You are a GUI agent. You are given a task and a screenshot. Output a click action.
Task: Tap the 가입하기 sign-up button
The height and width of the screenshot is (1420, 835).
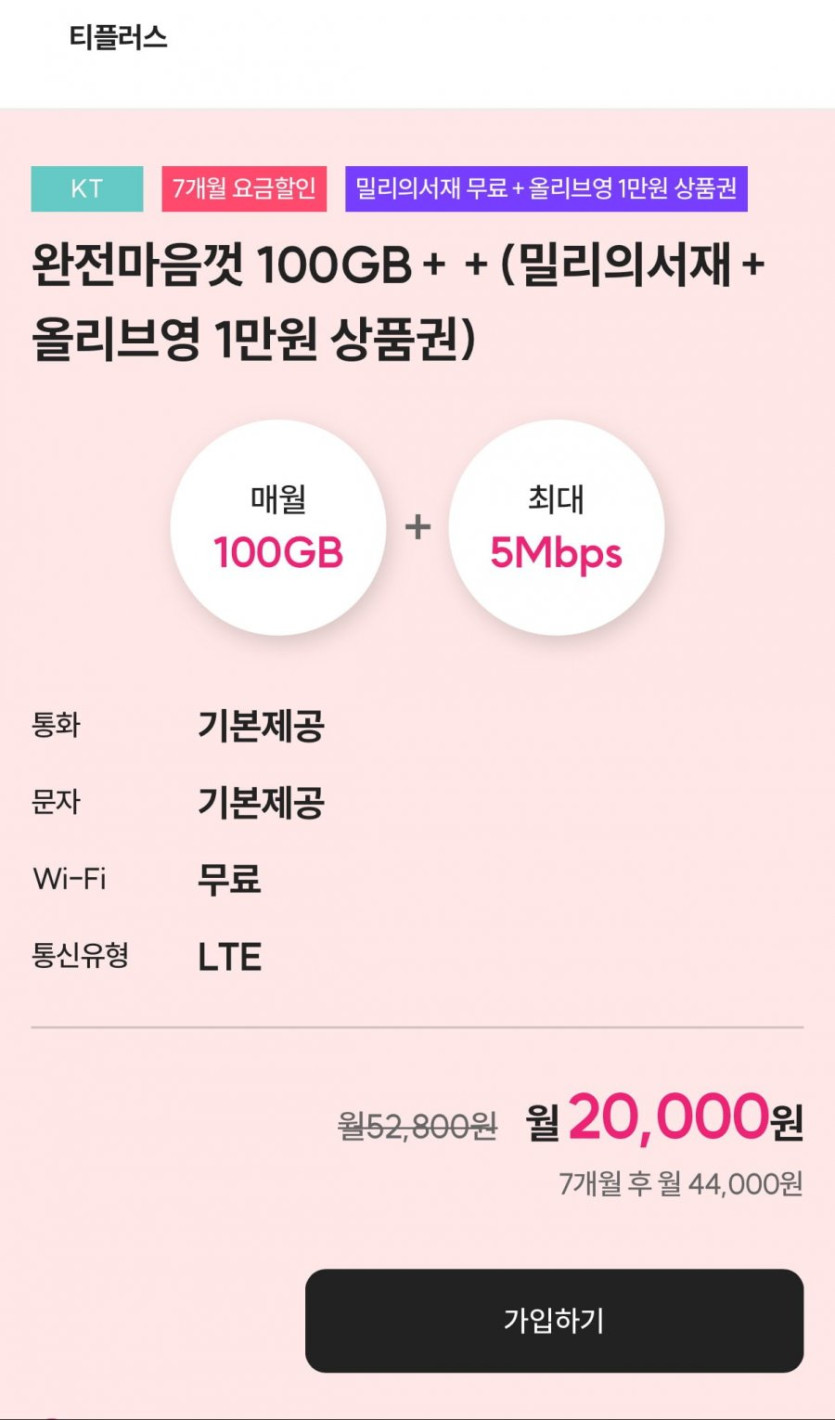tap(554, 1320)
